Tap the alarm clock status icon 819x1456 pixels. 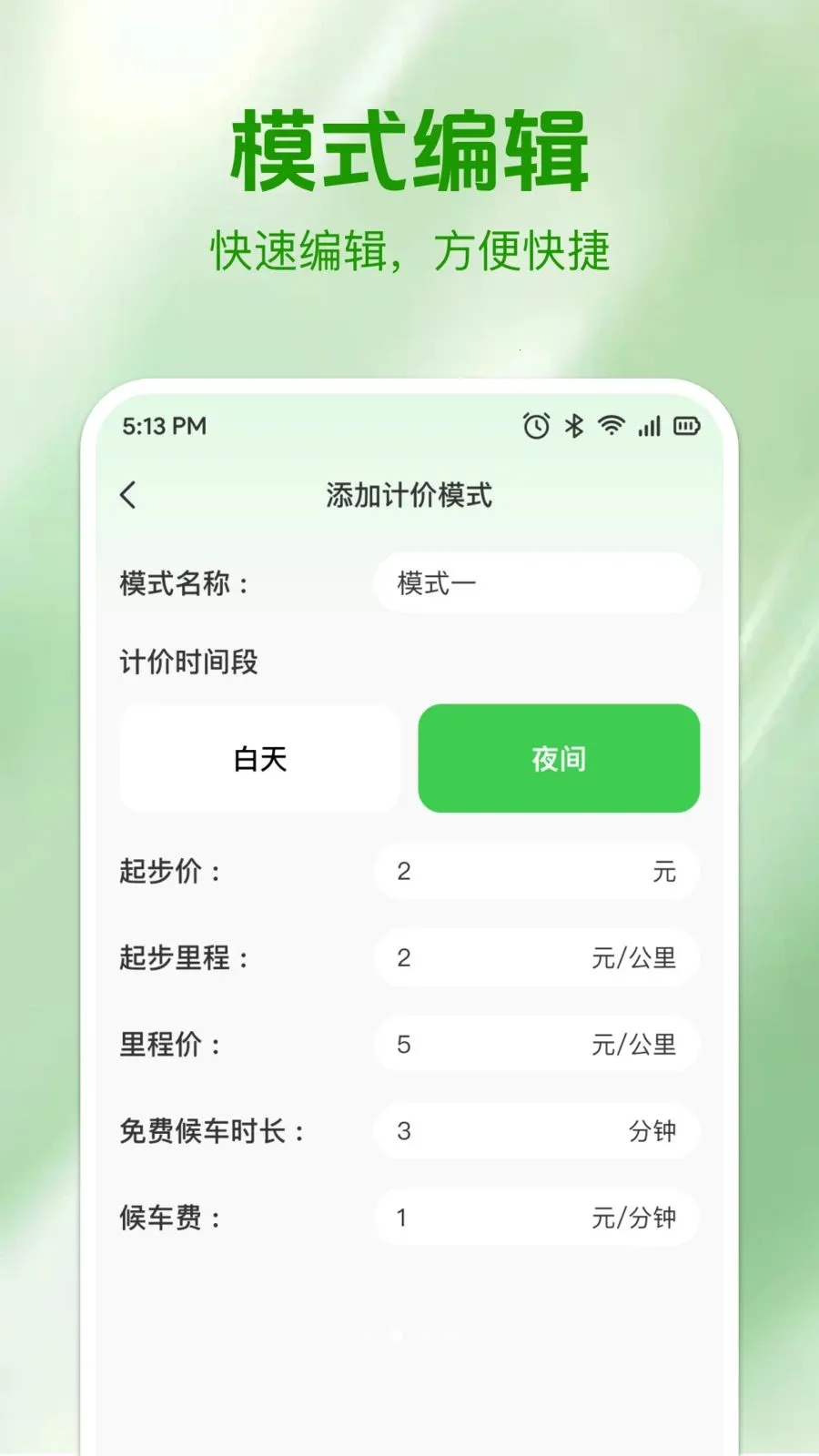pos(535,425)
